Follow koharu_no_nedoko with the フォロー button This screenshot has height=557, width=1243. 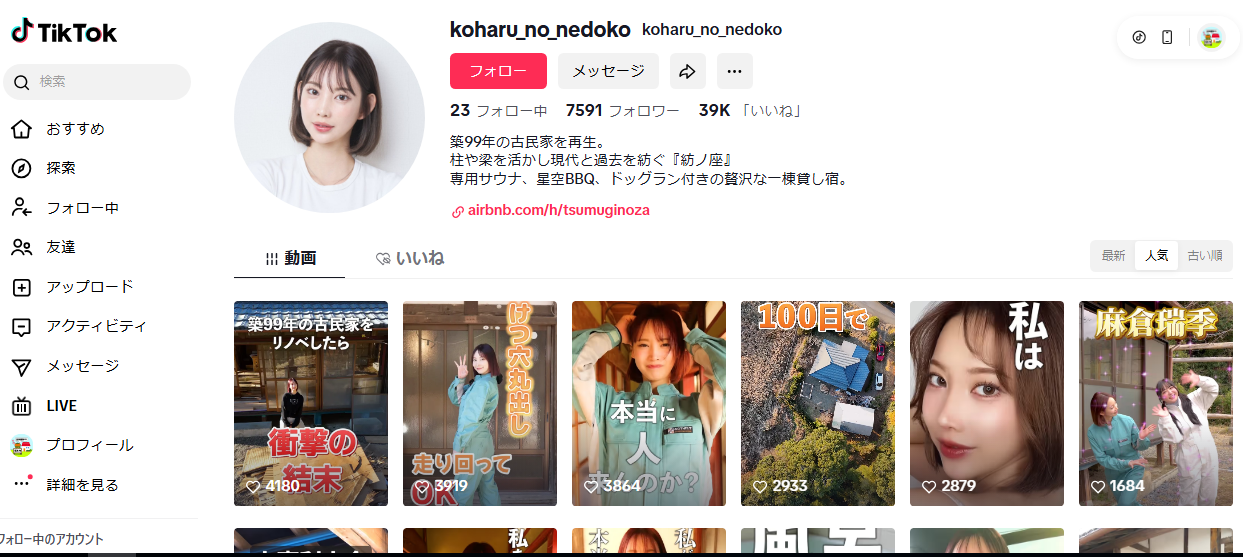(x=498, y=71)
